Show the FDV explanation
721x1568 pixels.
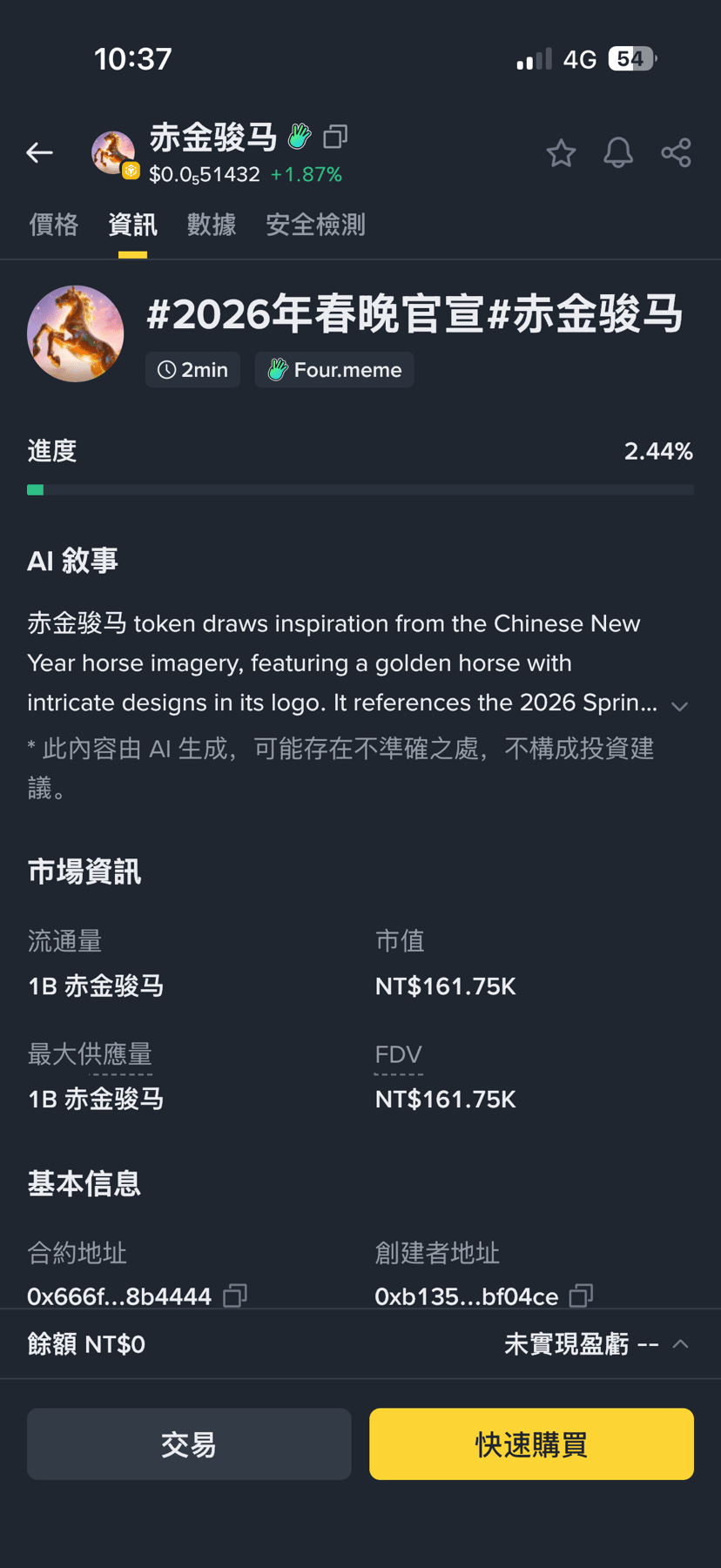click(x=398, y=1055)
